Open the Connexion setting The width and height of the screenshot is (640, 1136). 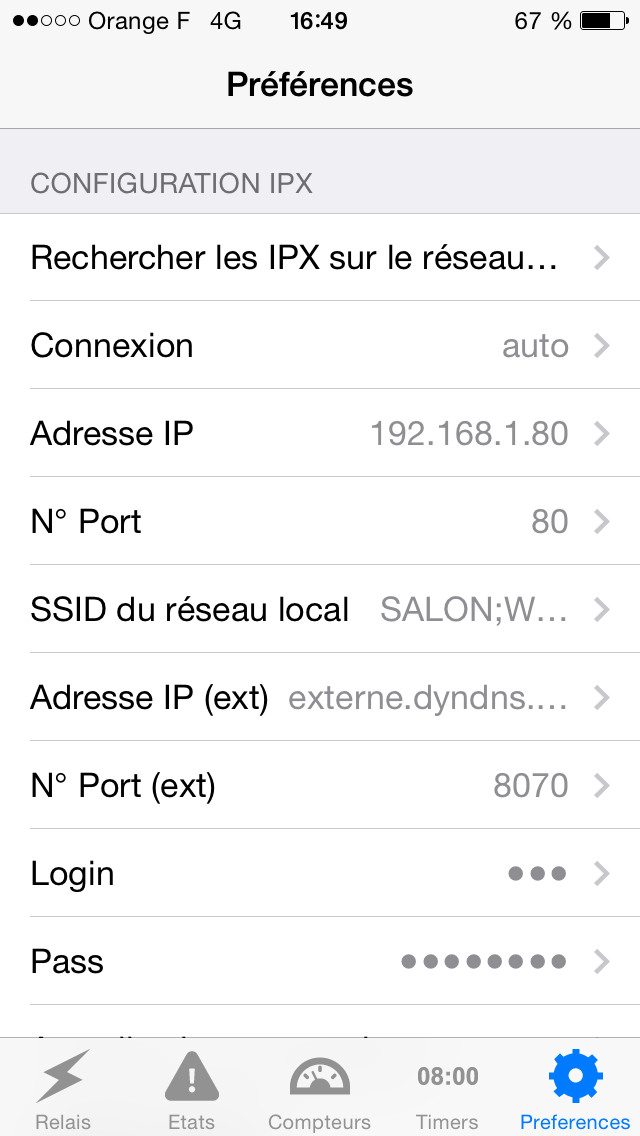(x=320, y=346)
